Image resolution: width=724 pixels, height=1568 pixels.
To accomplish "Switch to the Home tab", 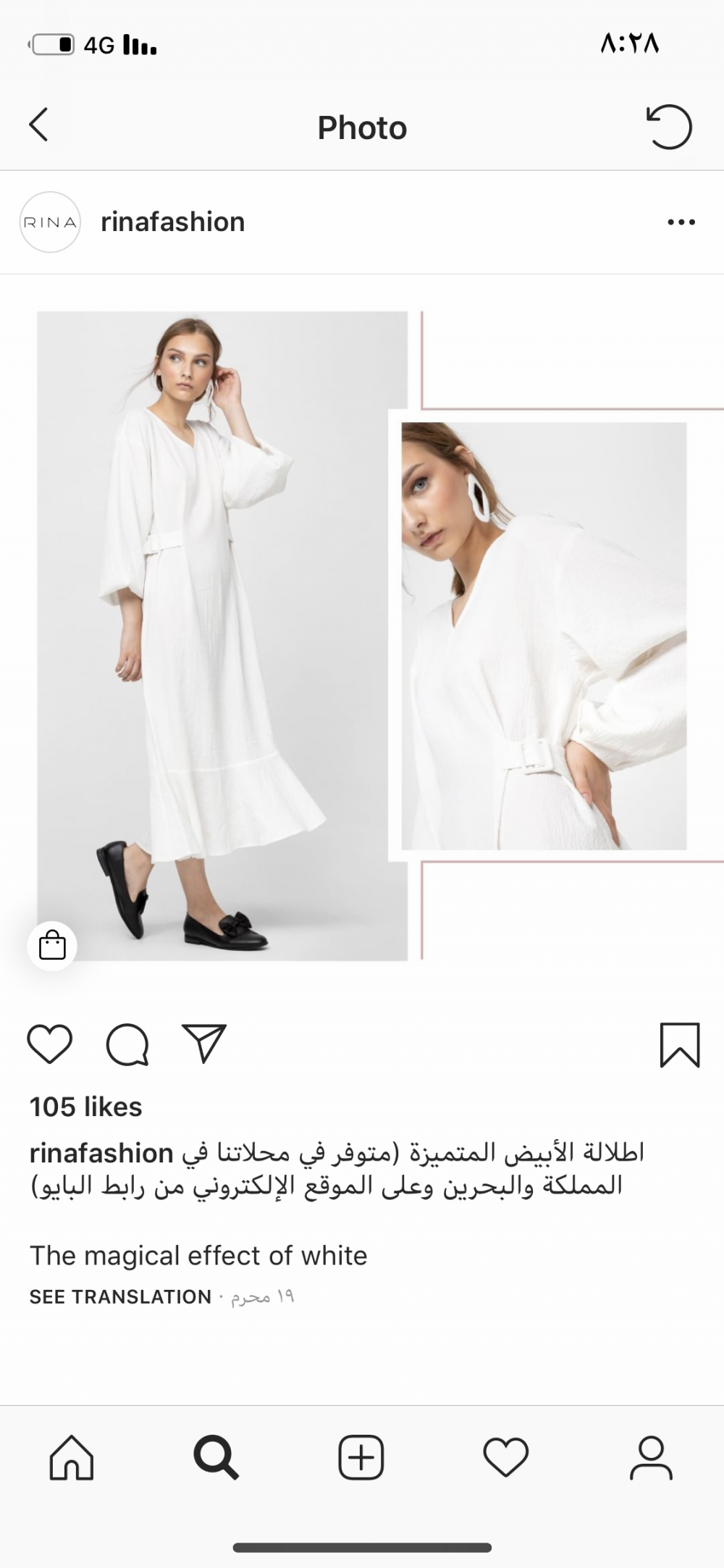I will (72, 1457).
